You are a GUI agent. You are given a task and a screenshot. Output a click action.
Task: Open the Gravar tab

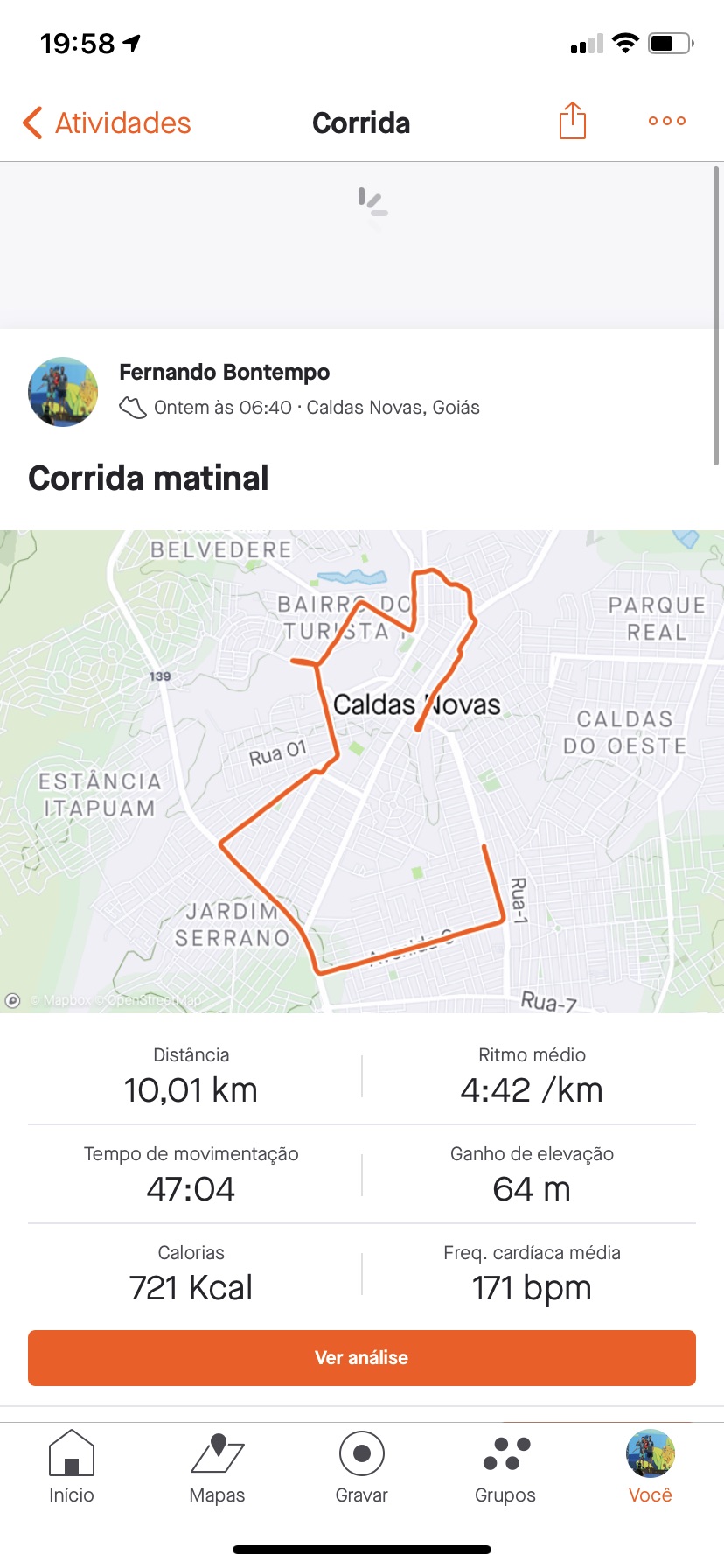[361, 1467]
